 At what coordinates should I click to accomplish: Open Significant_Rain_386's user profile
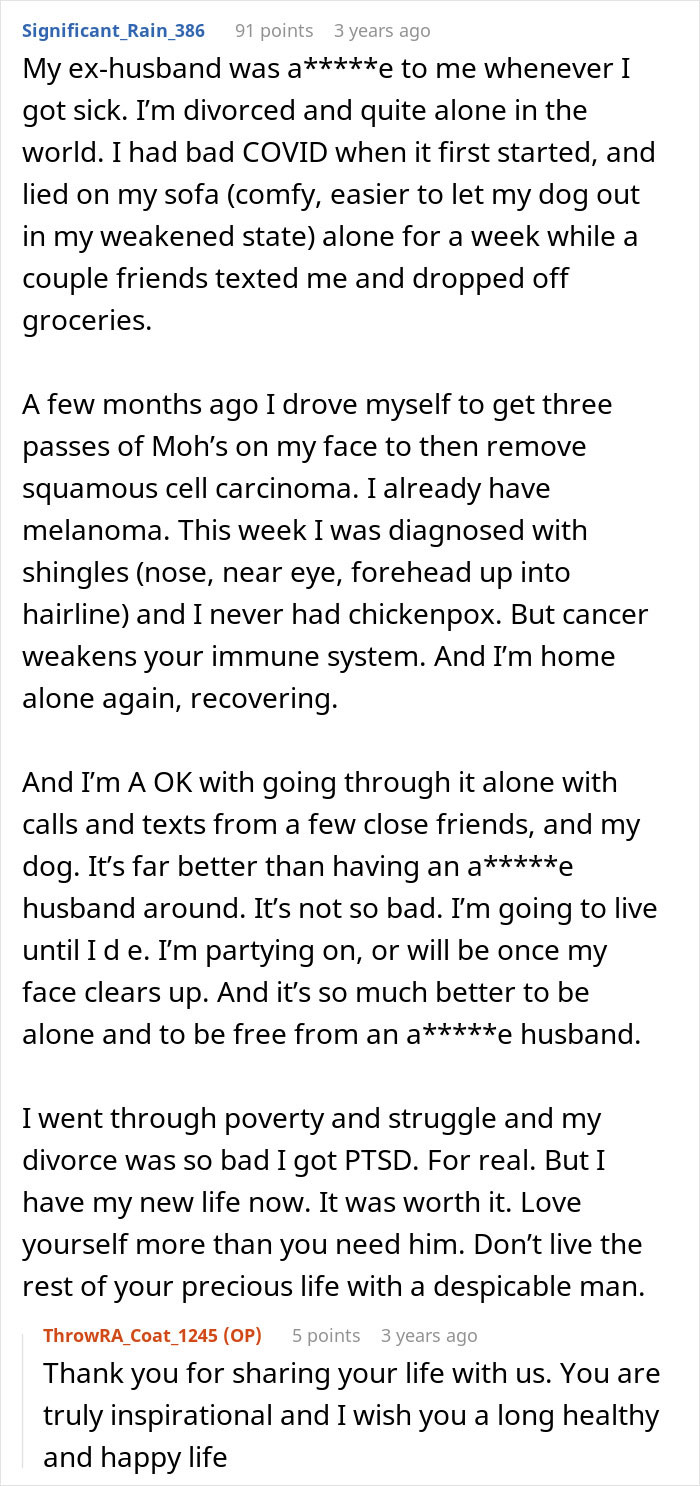(113, 31)
